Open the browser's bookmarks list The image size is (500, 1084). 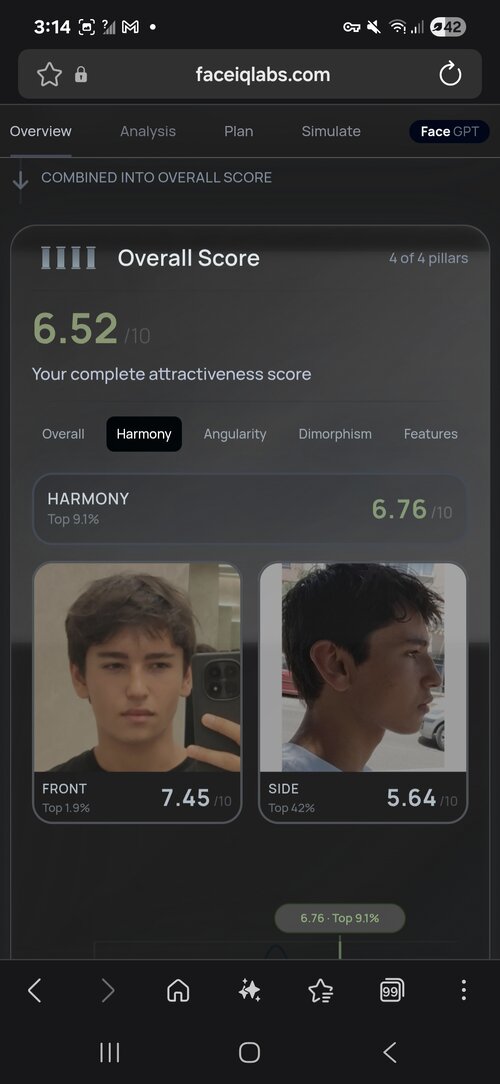pyautogui.click(x=321, y=991)
